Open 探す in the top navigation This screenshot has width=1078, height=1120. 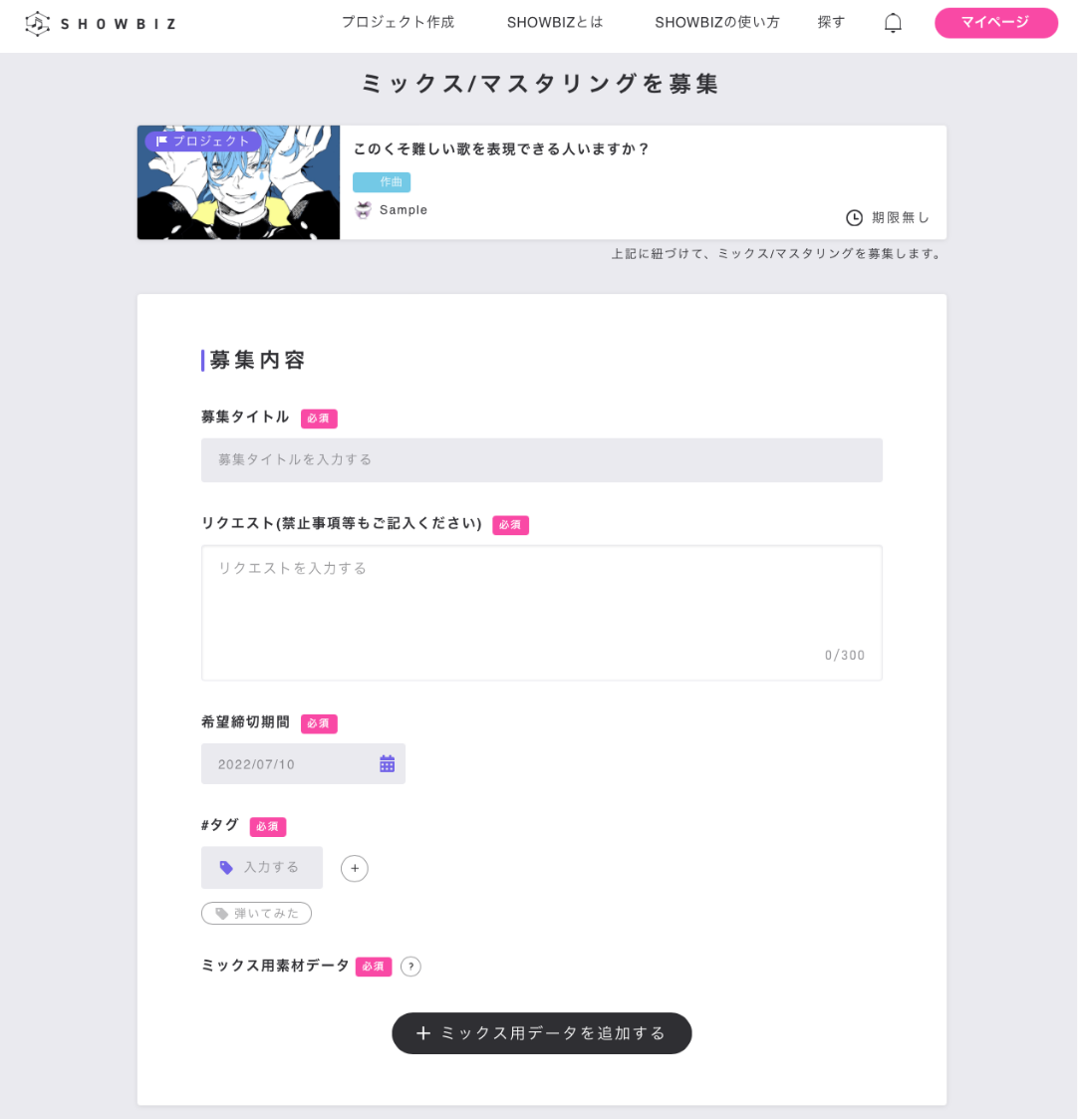coord(831,22)
